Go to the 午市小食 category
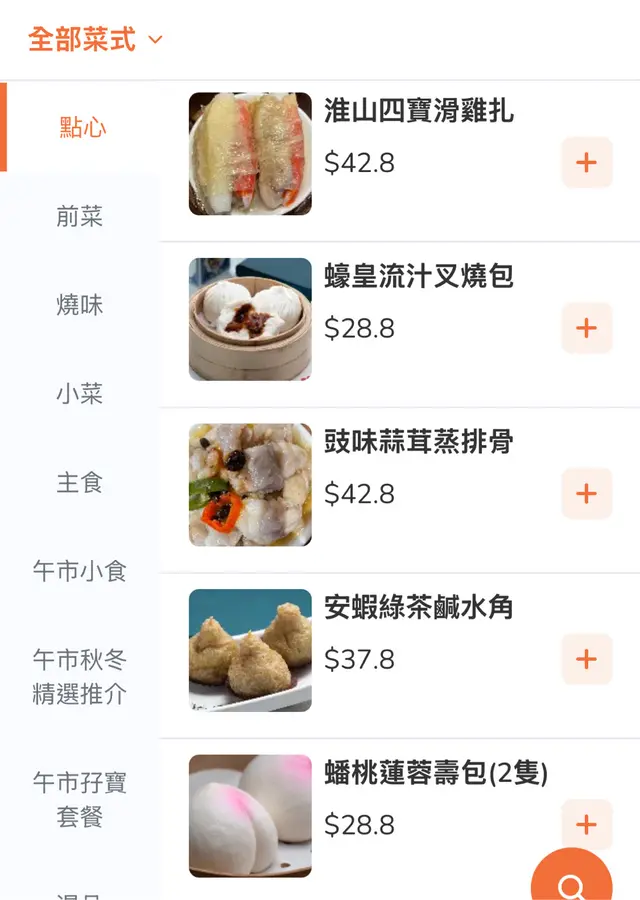Screen dimensions: 640x900 click(x=80, y=572)
